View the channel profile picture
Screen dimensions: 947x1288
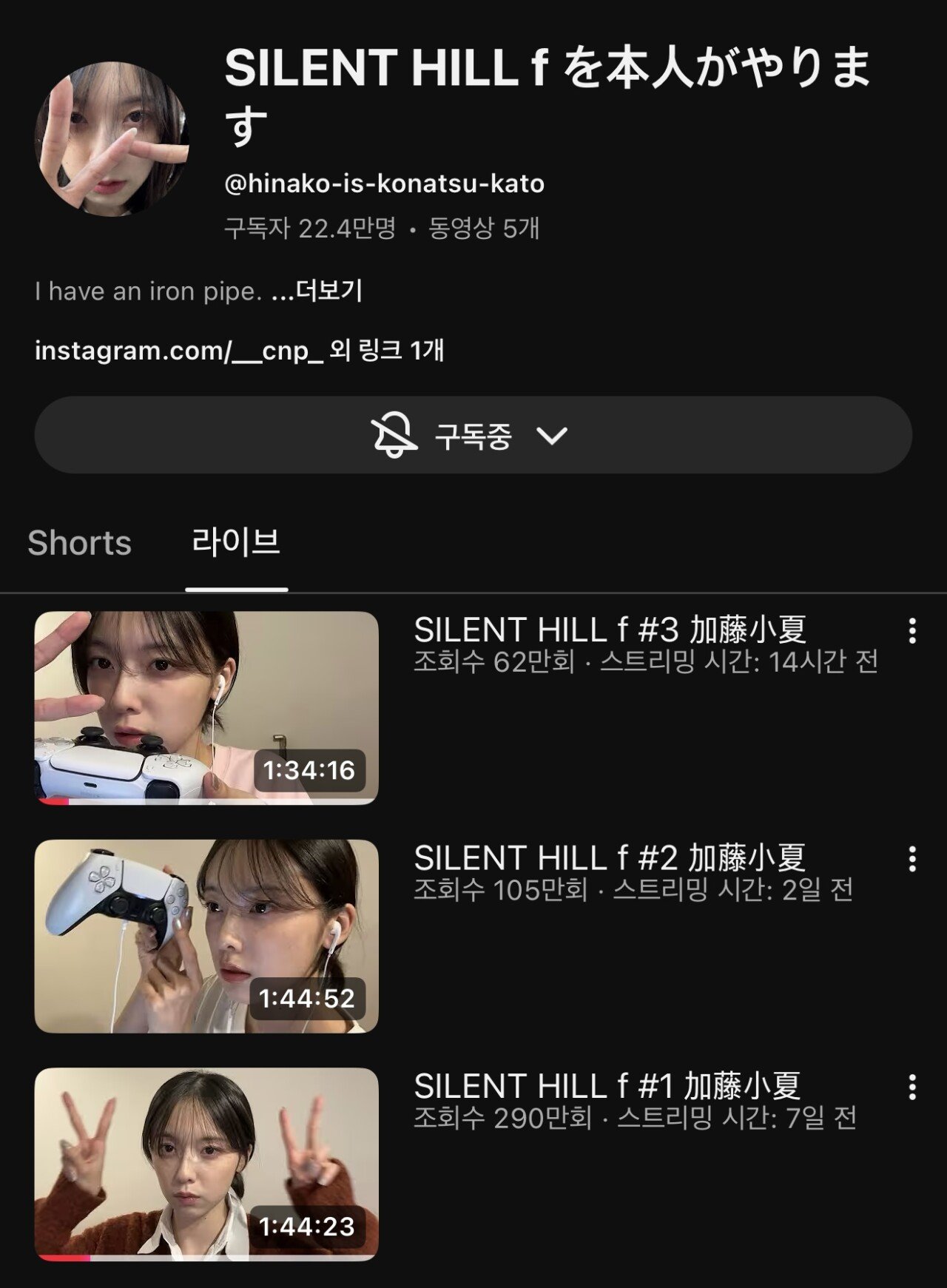pos(112,139)
